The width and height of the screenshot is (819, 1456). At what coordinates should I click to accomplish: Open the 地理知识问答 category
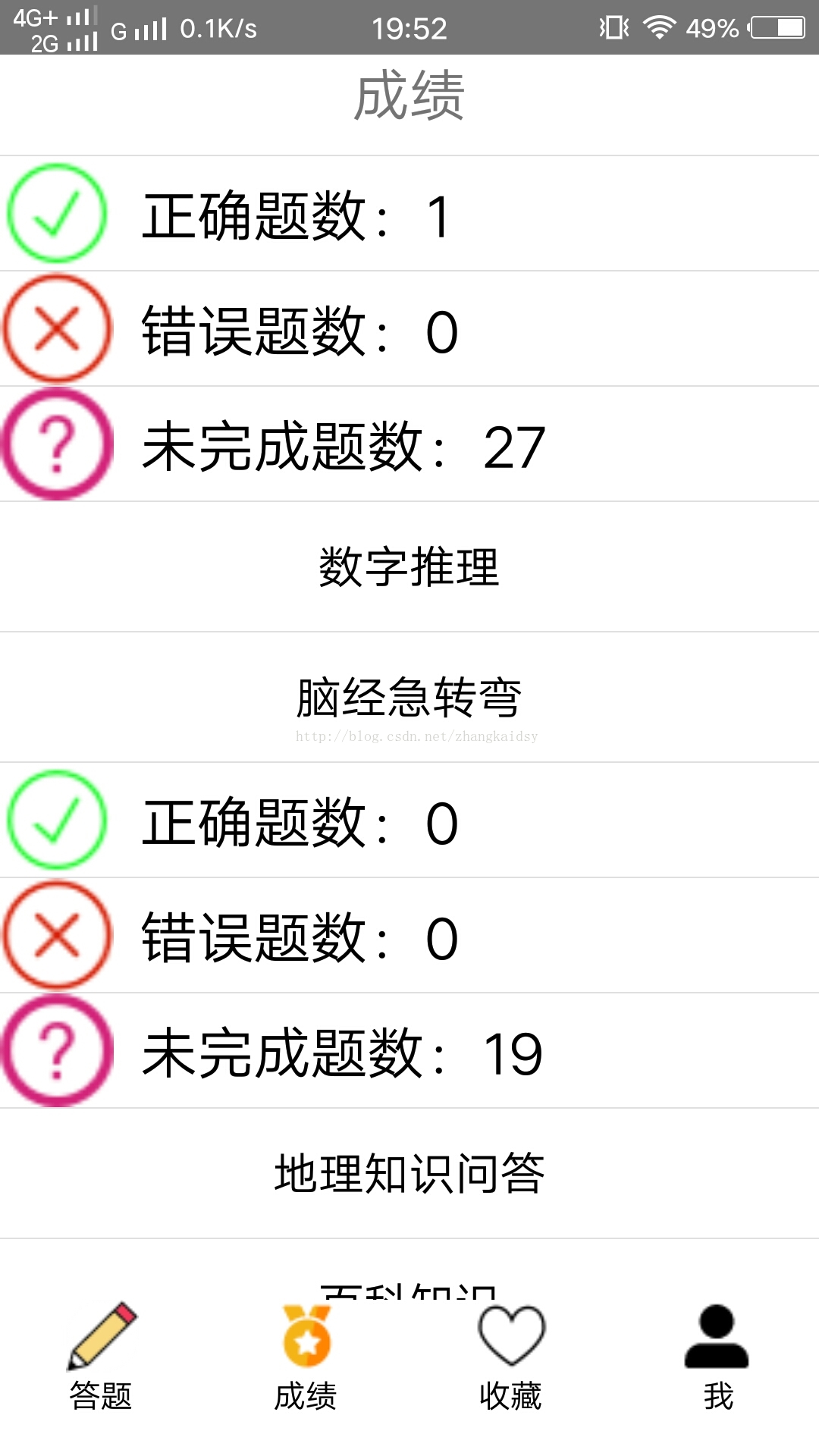[x=409, y=1173]
